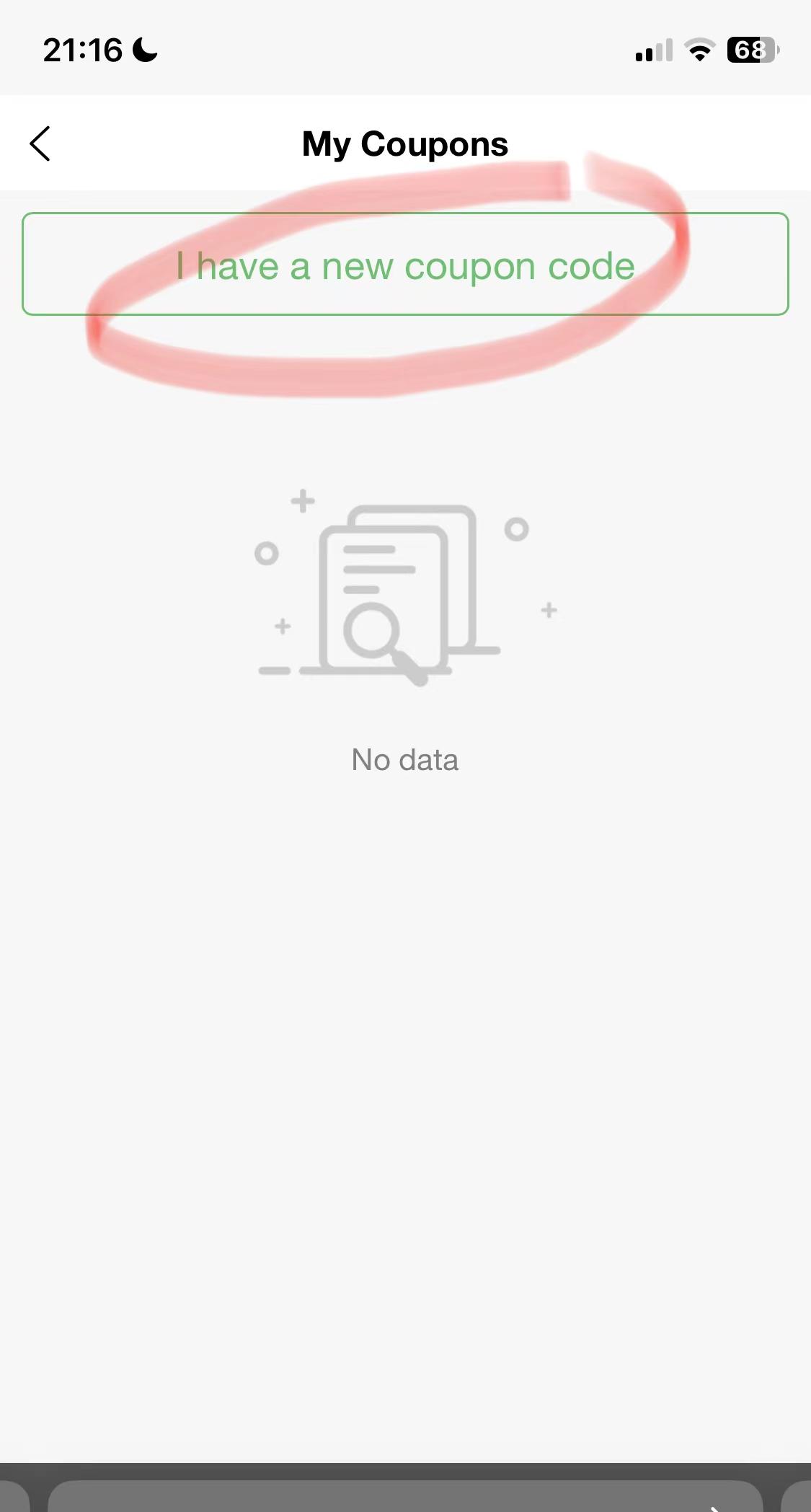
Task: Go back from My Coupons
Action: [x=40, y=143]
